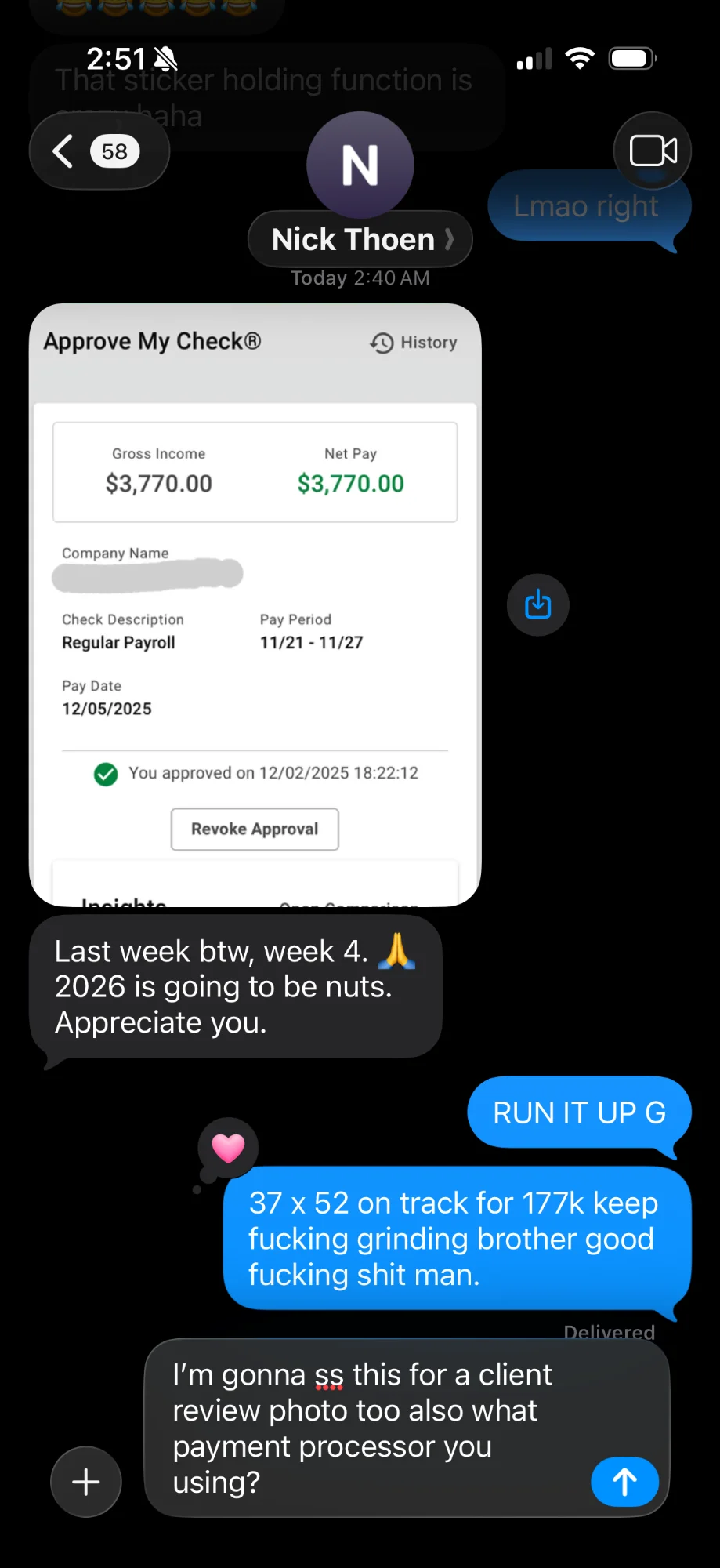The height and width of the screenshot is (1568, 720).
Task: Open the Approve My Check screenshot
Action: point(255,604)
